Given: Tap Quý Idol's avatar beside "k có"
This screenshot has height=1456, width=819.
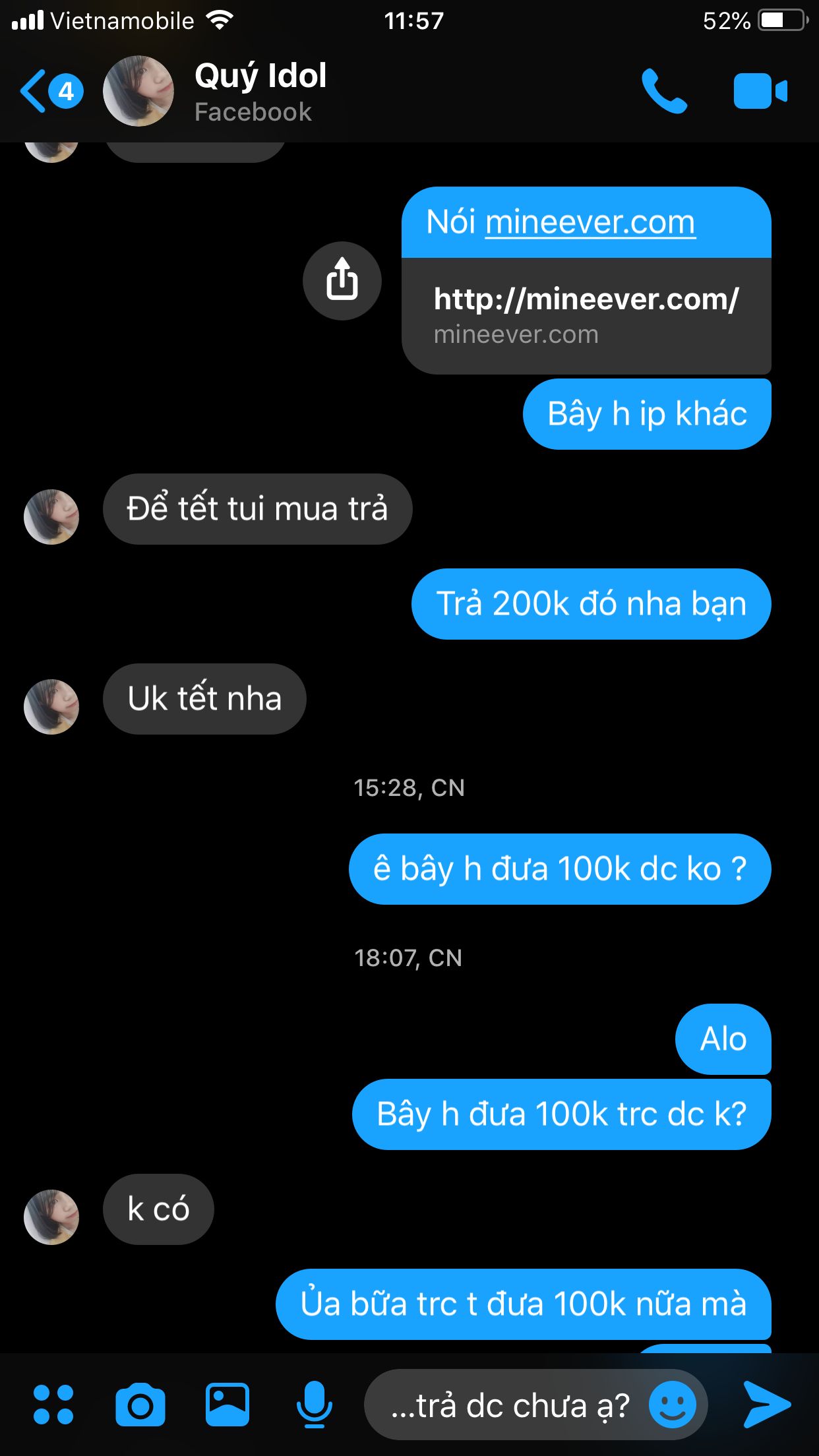Looking at the screenshot, I should point(51,1217).
